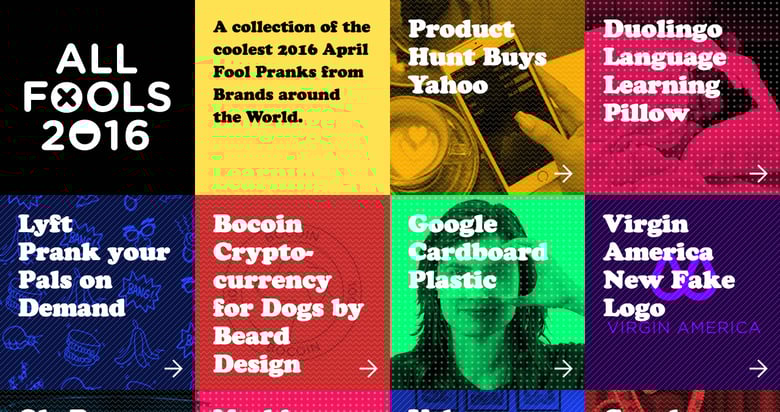View the Virgin America New Fake Logo prank
The image size is (780, 412).
(682, 292)
